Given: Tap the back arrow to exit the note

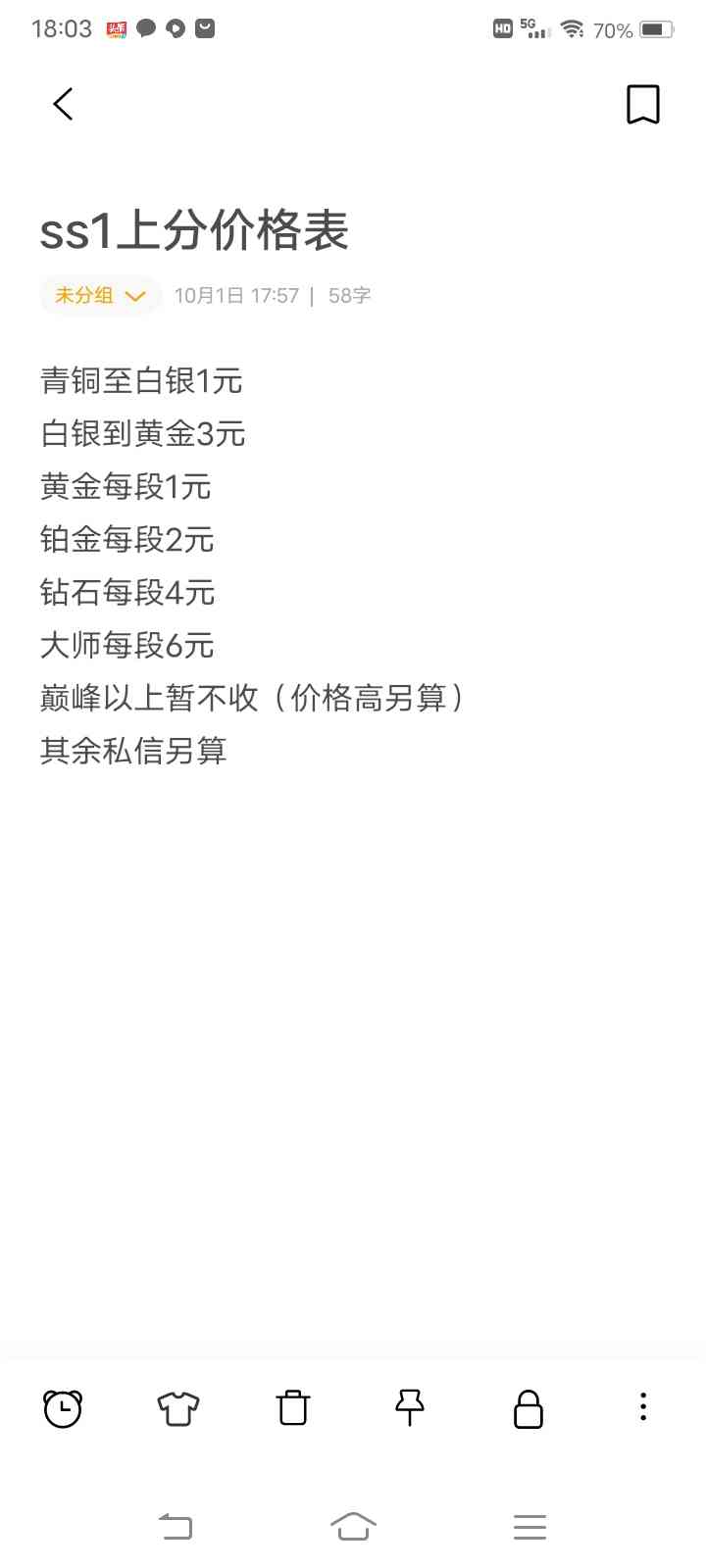Looking at the screenshot, I should click(63, 104).
